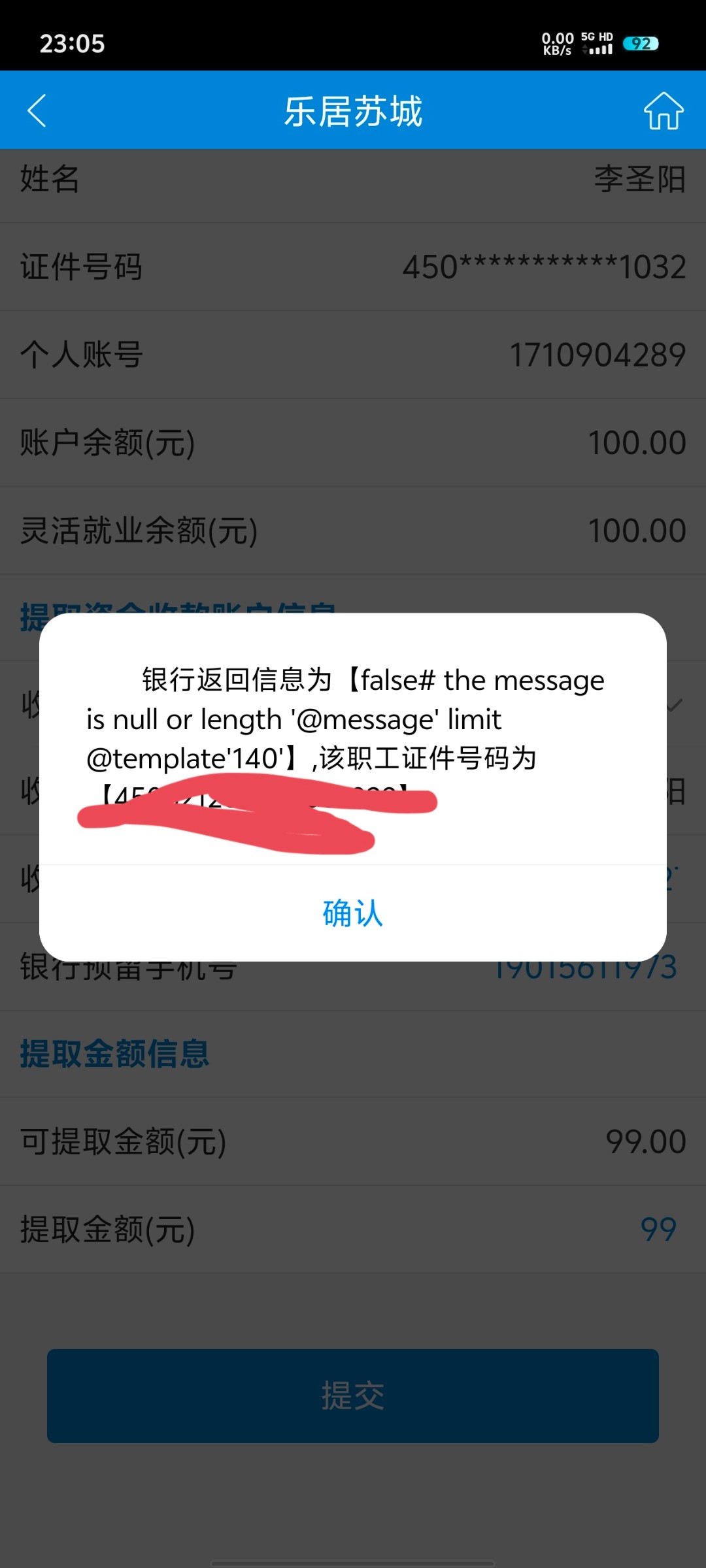Go back using the top-left arrow

click(37, 110)
